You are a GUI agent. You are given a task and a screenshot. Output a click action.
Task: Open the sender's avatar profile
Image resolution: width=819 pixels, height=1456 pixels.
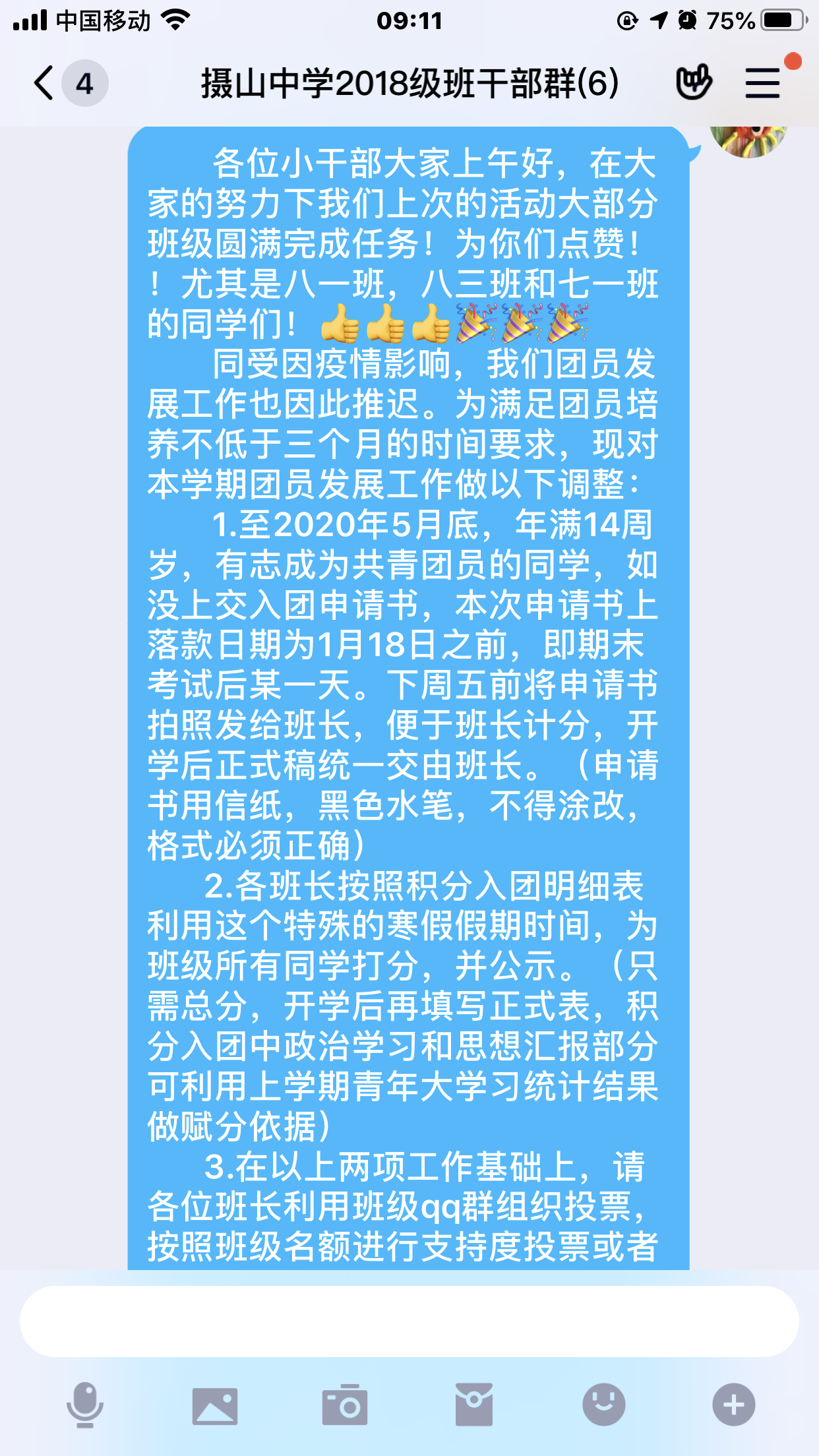[748, 140]
